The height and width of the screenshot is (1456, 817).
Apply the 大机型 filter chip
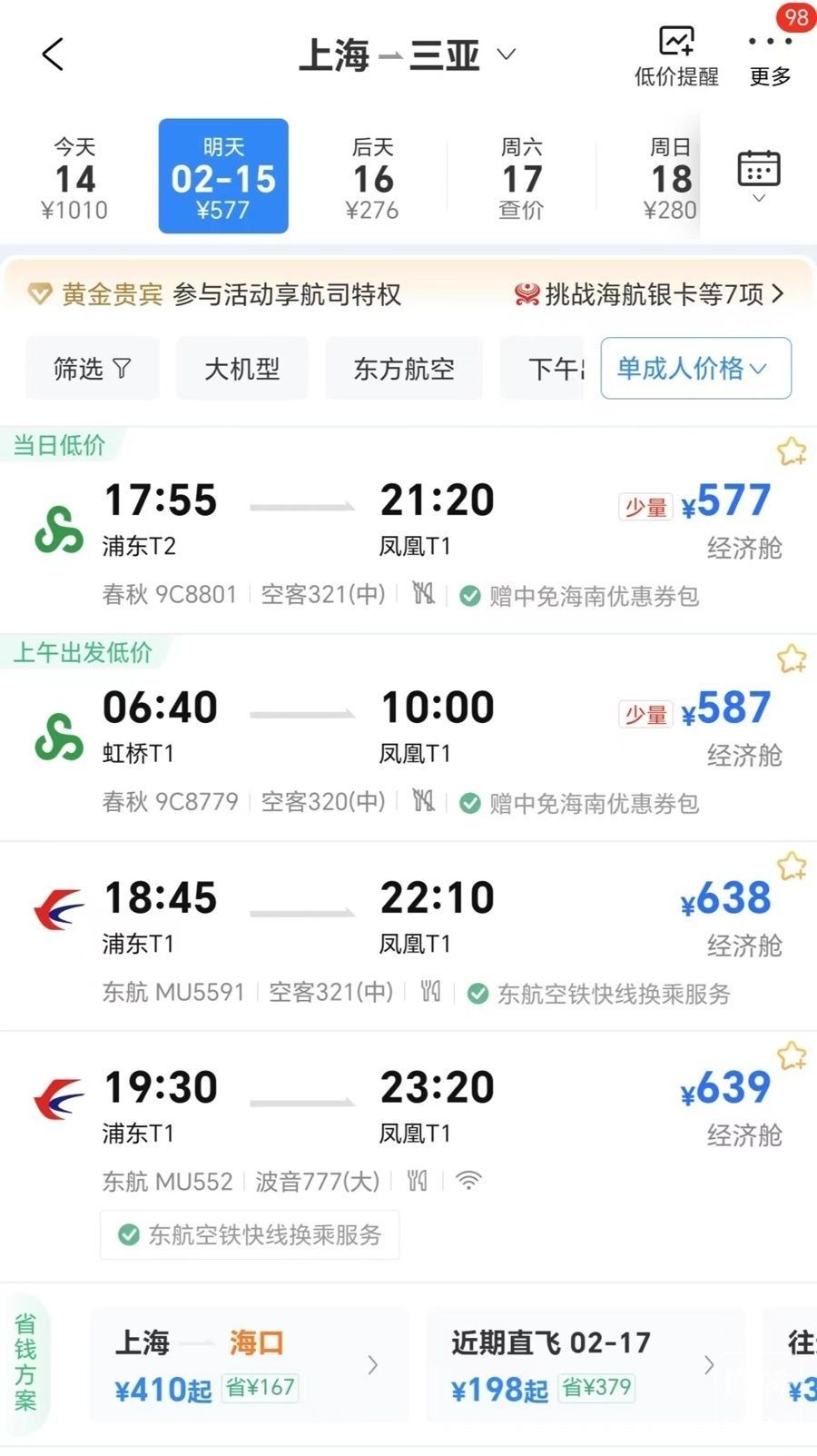click(241, 369)
